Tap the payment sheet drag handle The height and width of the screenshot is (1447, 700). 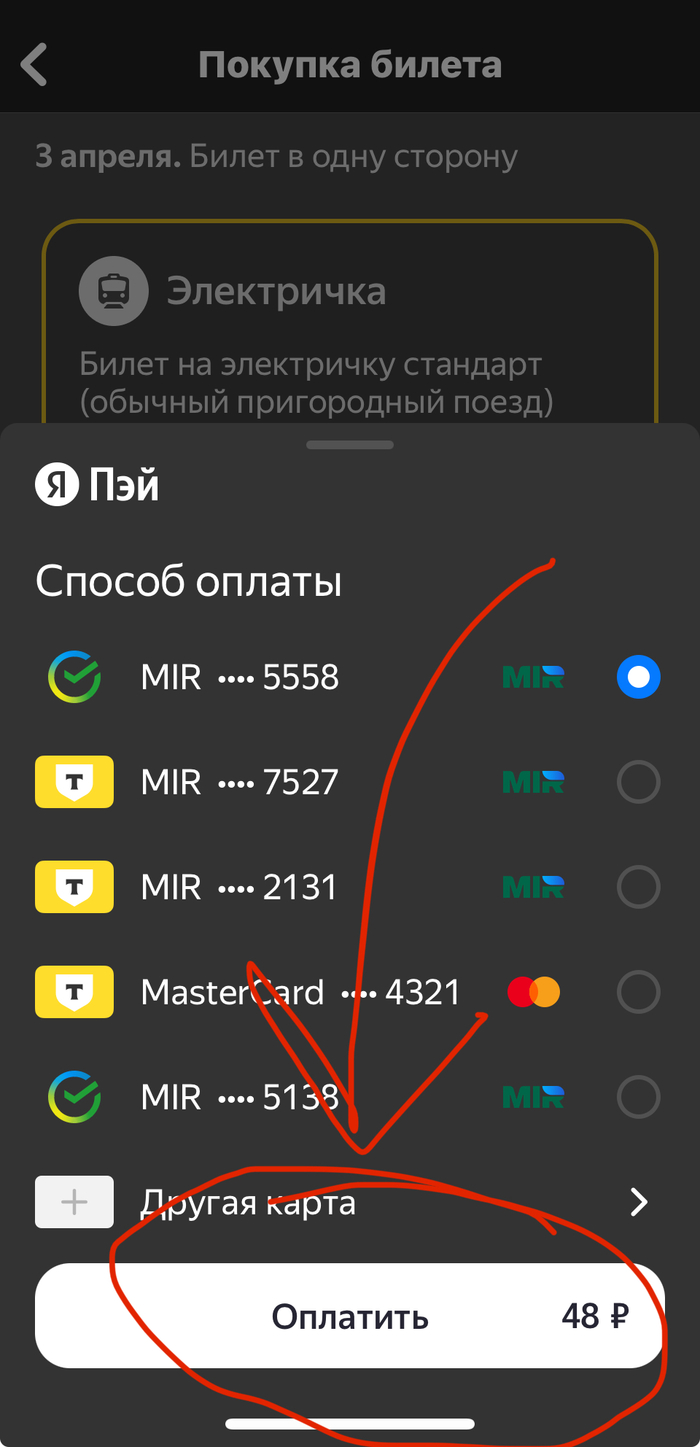(x=350, y=444)
